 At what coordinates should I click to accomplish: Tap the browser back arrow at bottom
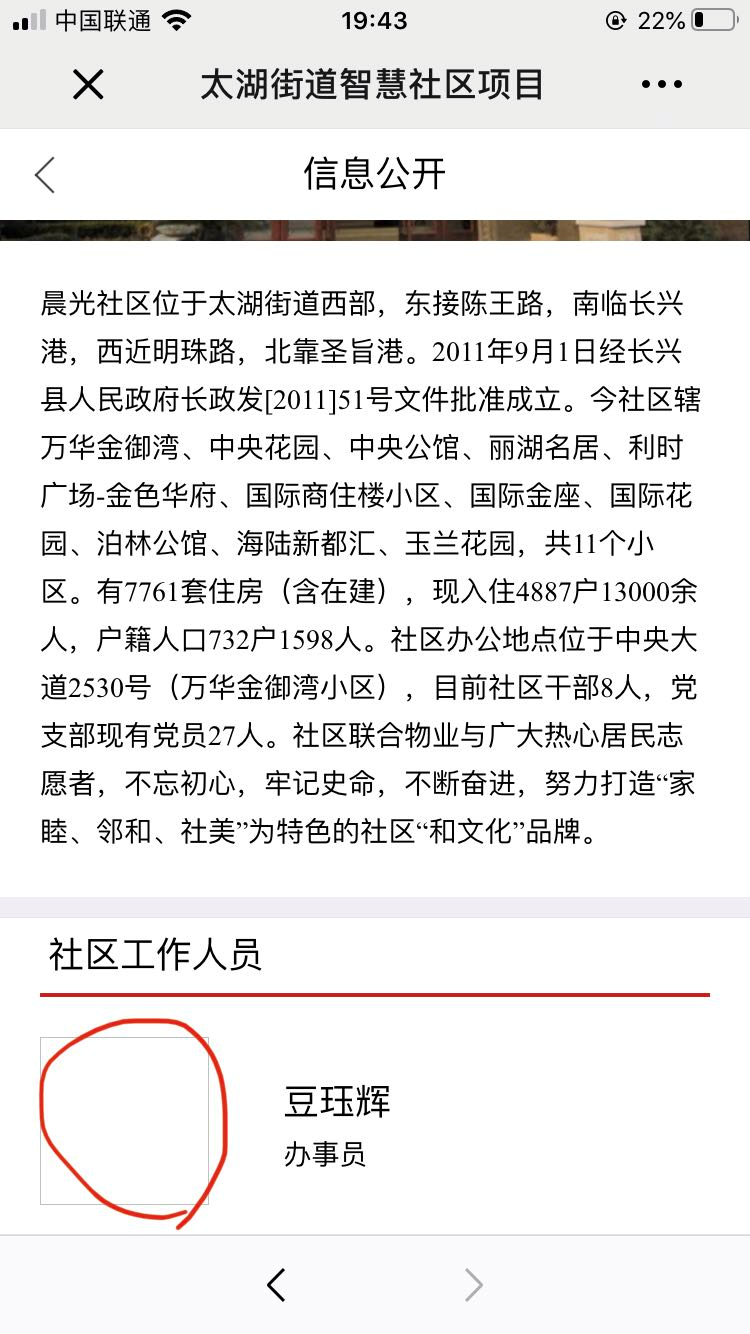pos(277,1284)
